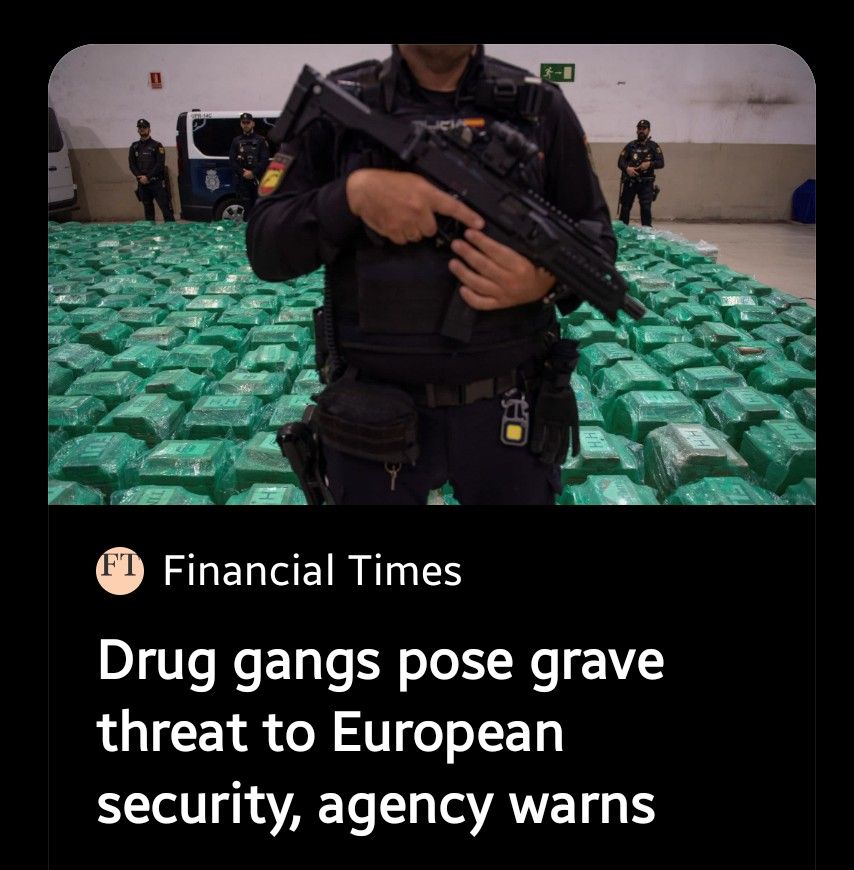Open the Financial Times drug gangs article
The height and width of the screenshot is (870, 854).
click(380, 733)
